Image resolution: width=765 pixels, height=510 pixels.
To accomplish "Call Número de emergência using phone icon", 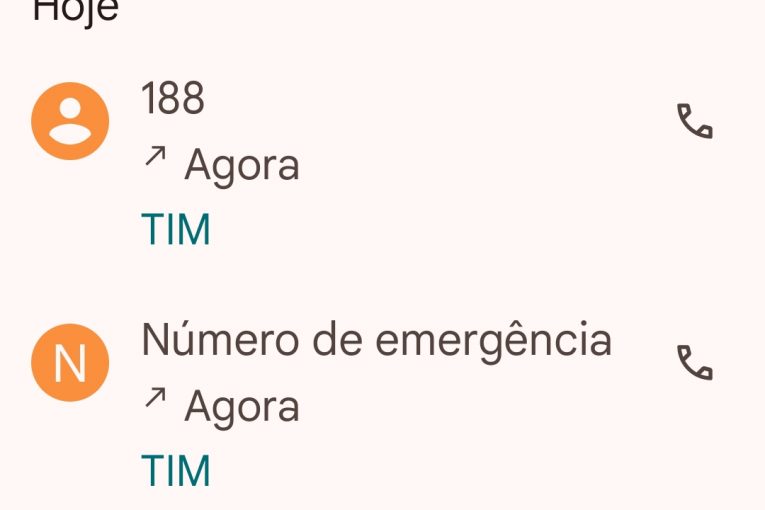I will point(695,362).
